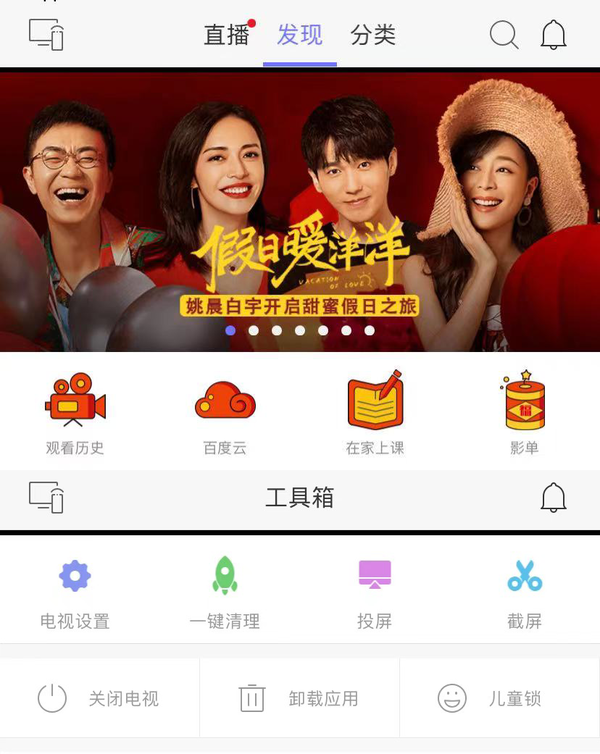Viewport: 600px width, 754px height.
Task: Open the 假日暖洋洋 banner
Action: (x=300, y=210)
